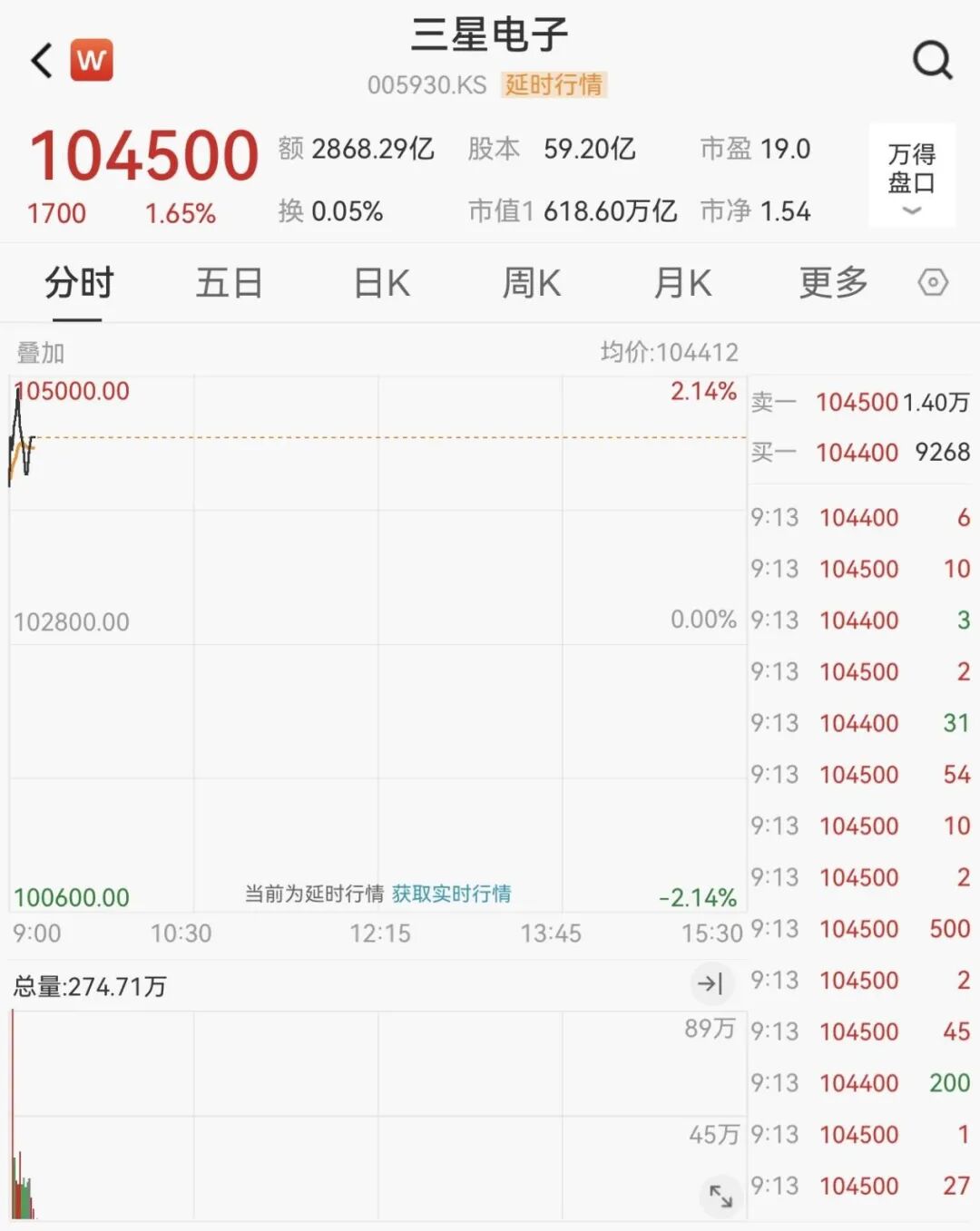Screen dimensions: 980x1231
Task: Tap 获取实时行情 link
Action: point(451,894)
